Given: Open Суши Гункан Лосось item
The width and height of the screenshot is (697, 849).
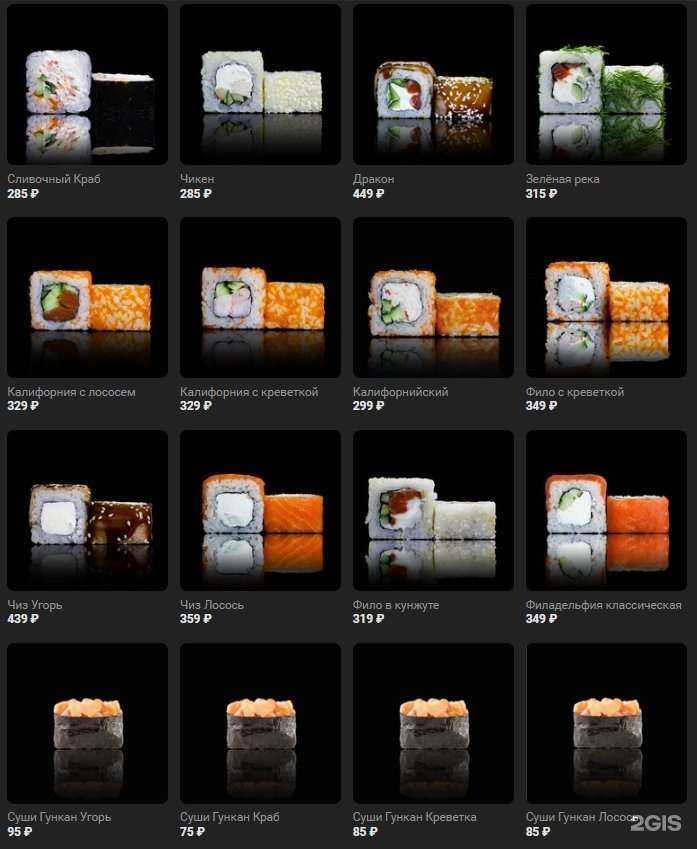Looking at the screenshot, I should tap(606, 724).
